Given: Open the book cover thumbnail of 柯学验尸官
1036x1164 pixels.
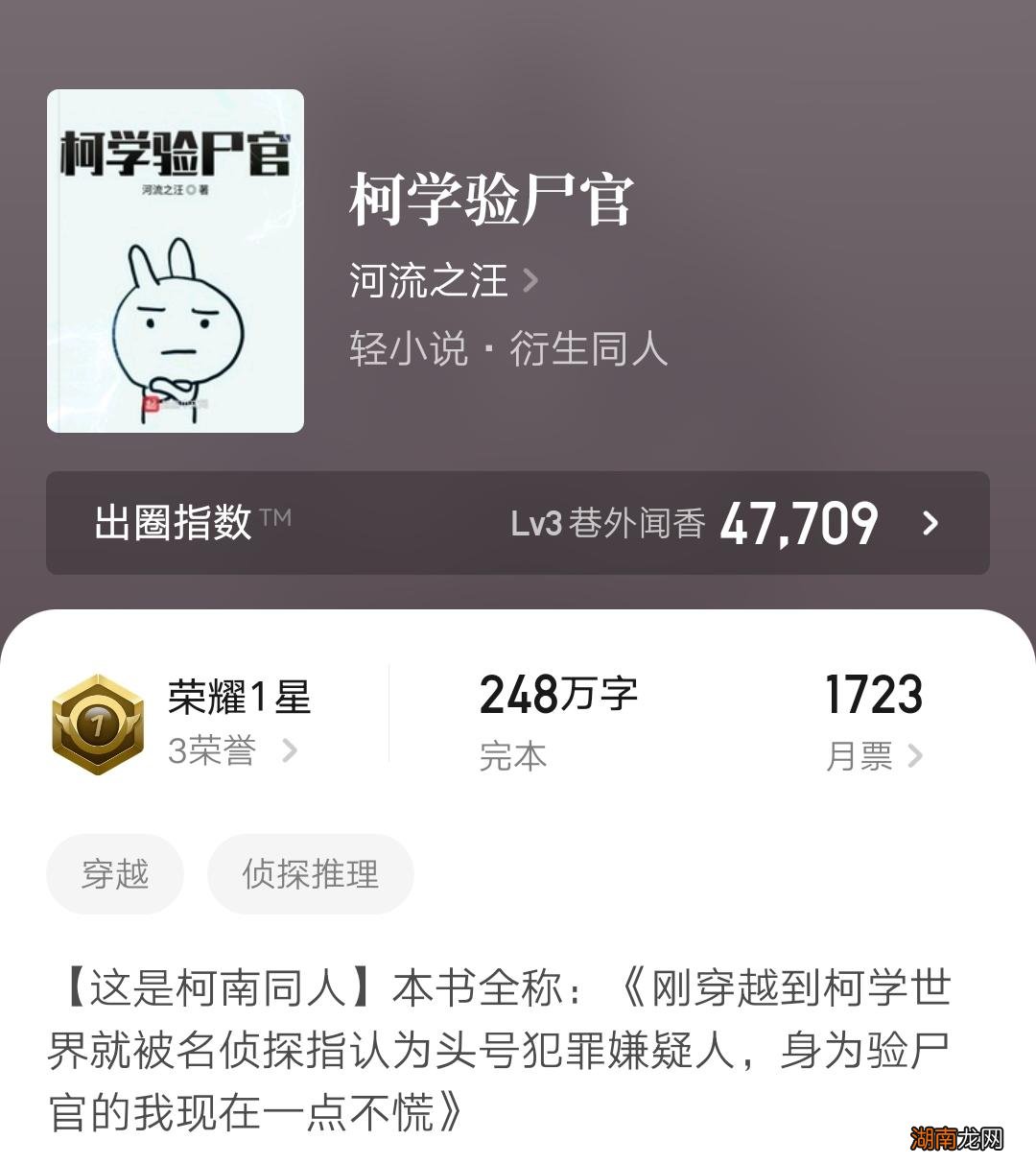Looking at the screenshot, I should (174, 259).
